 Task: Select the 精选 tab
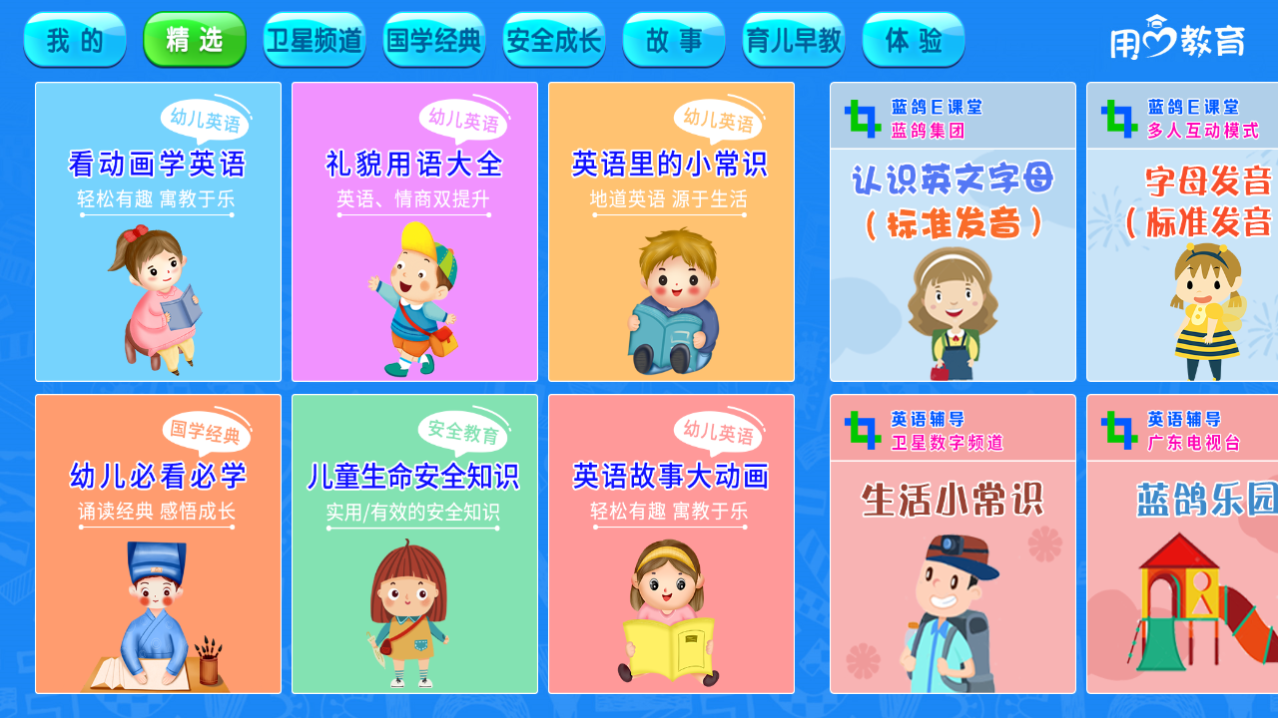(x=194, y=40)
